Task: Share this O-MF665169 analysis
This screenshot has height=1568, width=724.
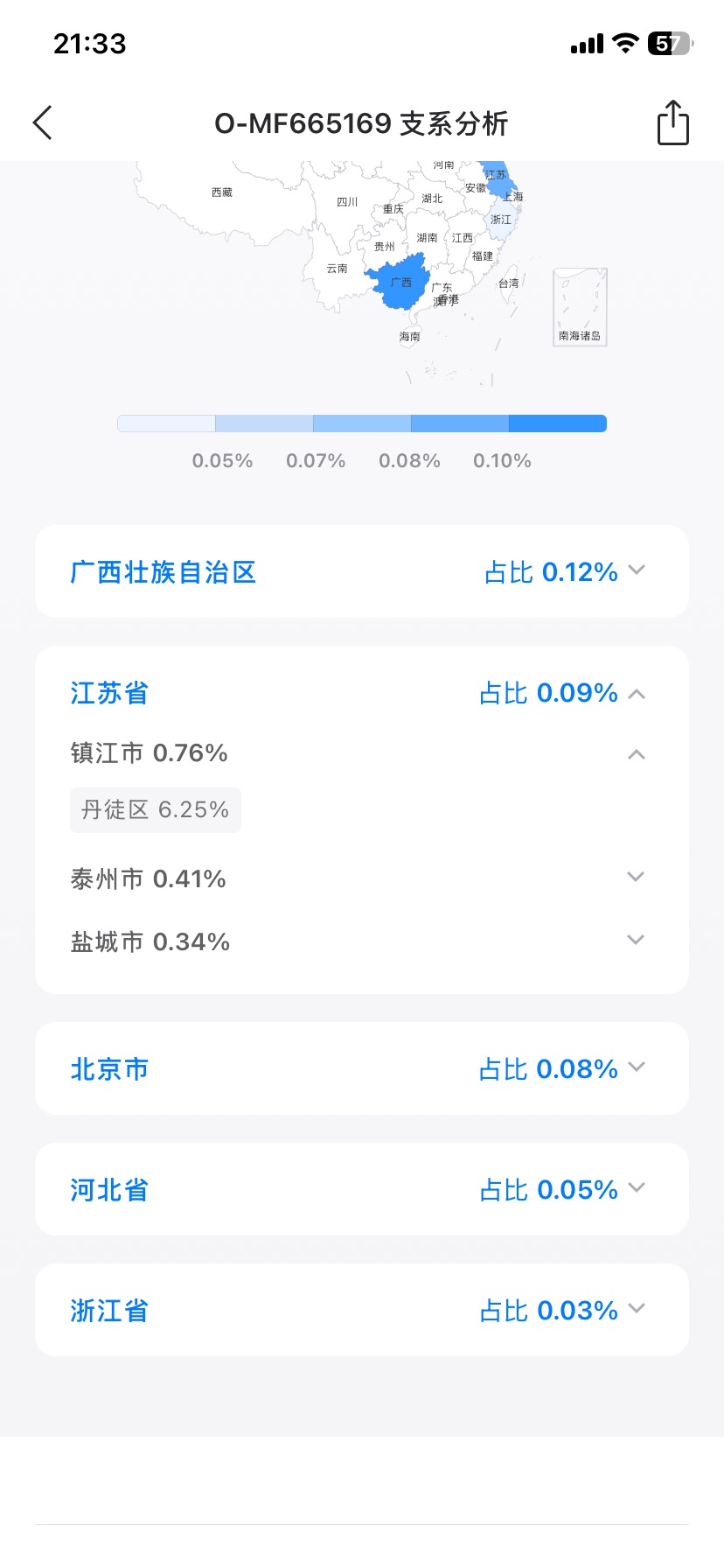Action: (672, 122)
